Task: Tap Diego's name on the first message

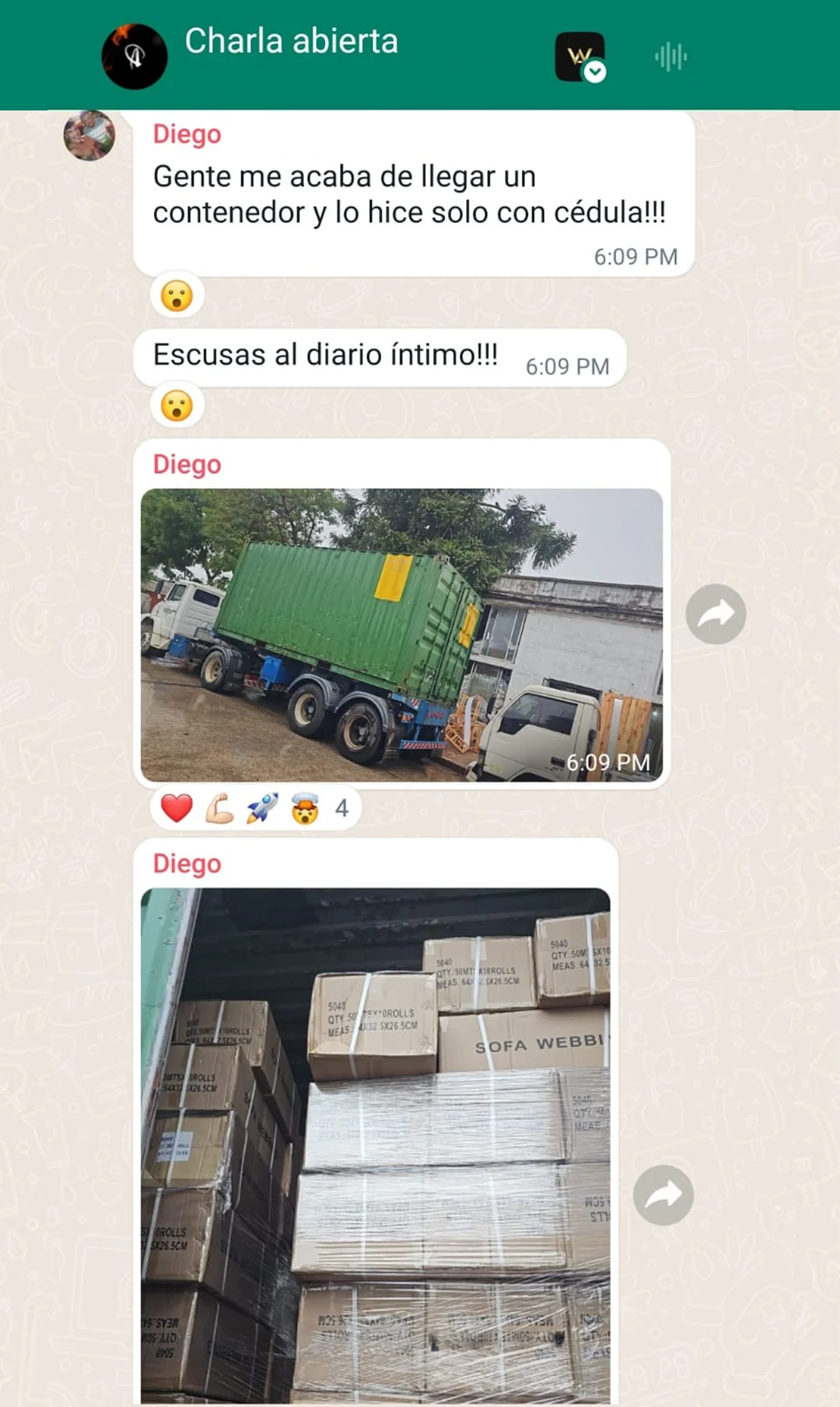Action: 187,134
